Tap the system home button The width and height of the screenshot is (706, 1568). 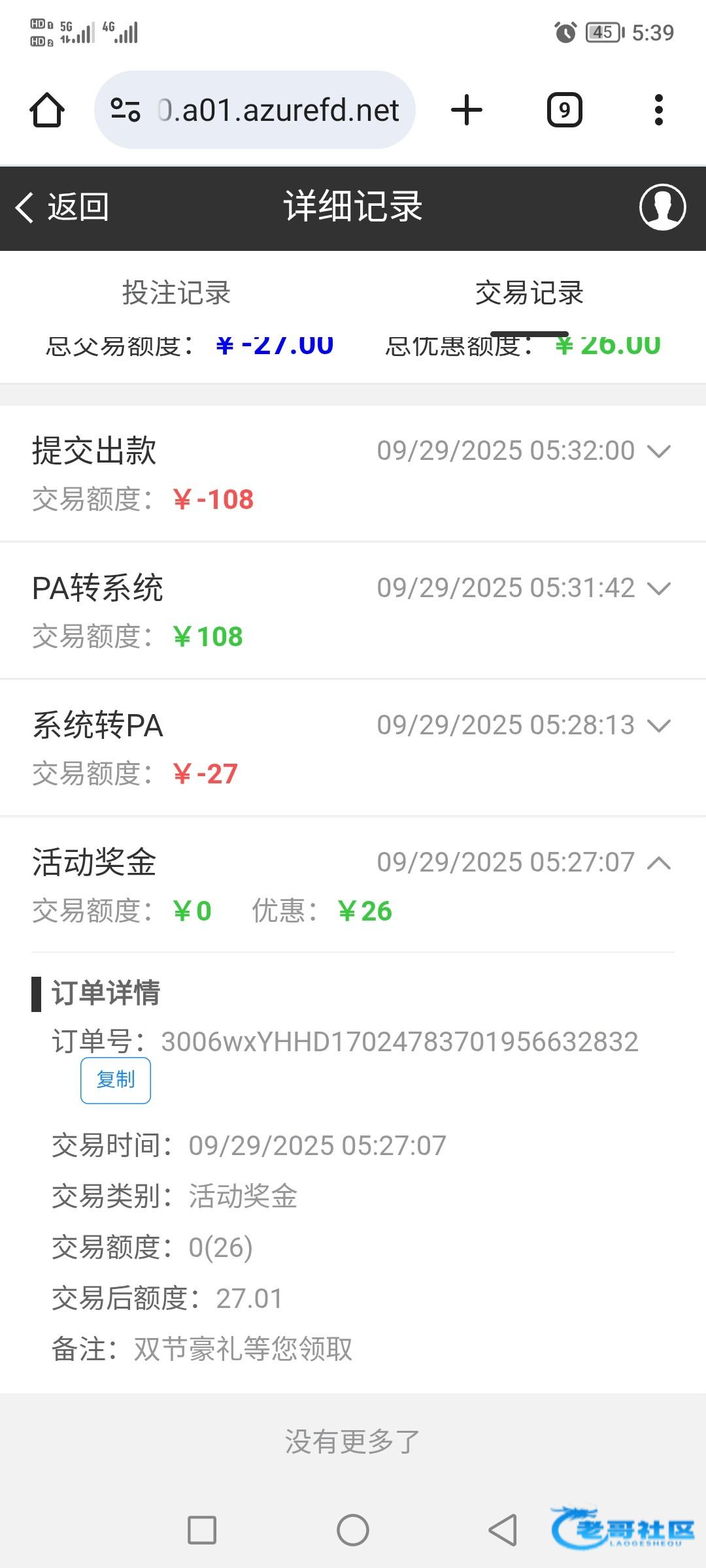pos(353,1529)
